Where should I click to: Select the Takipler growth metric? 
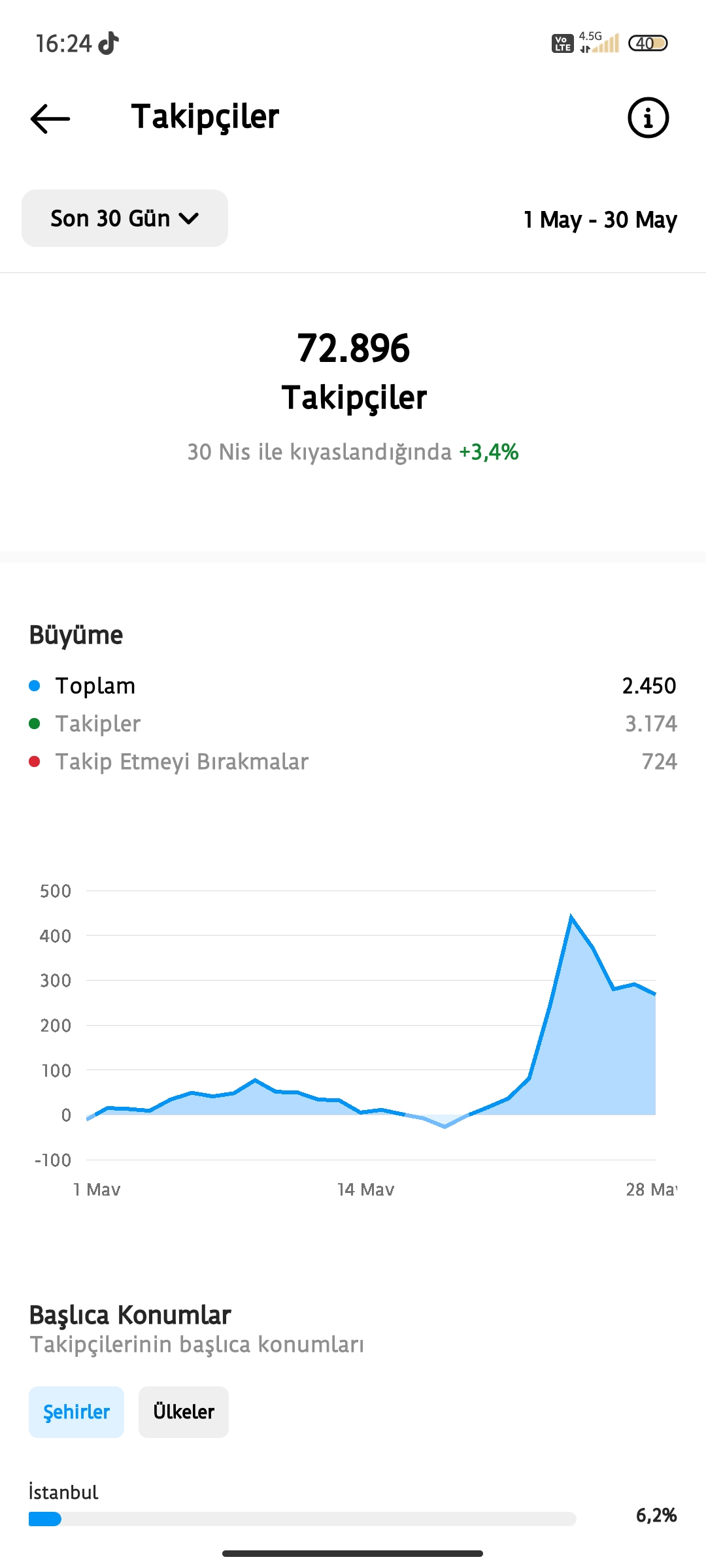[353, 724]
